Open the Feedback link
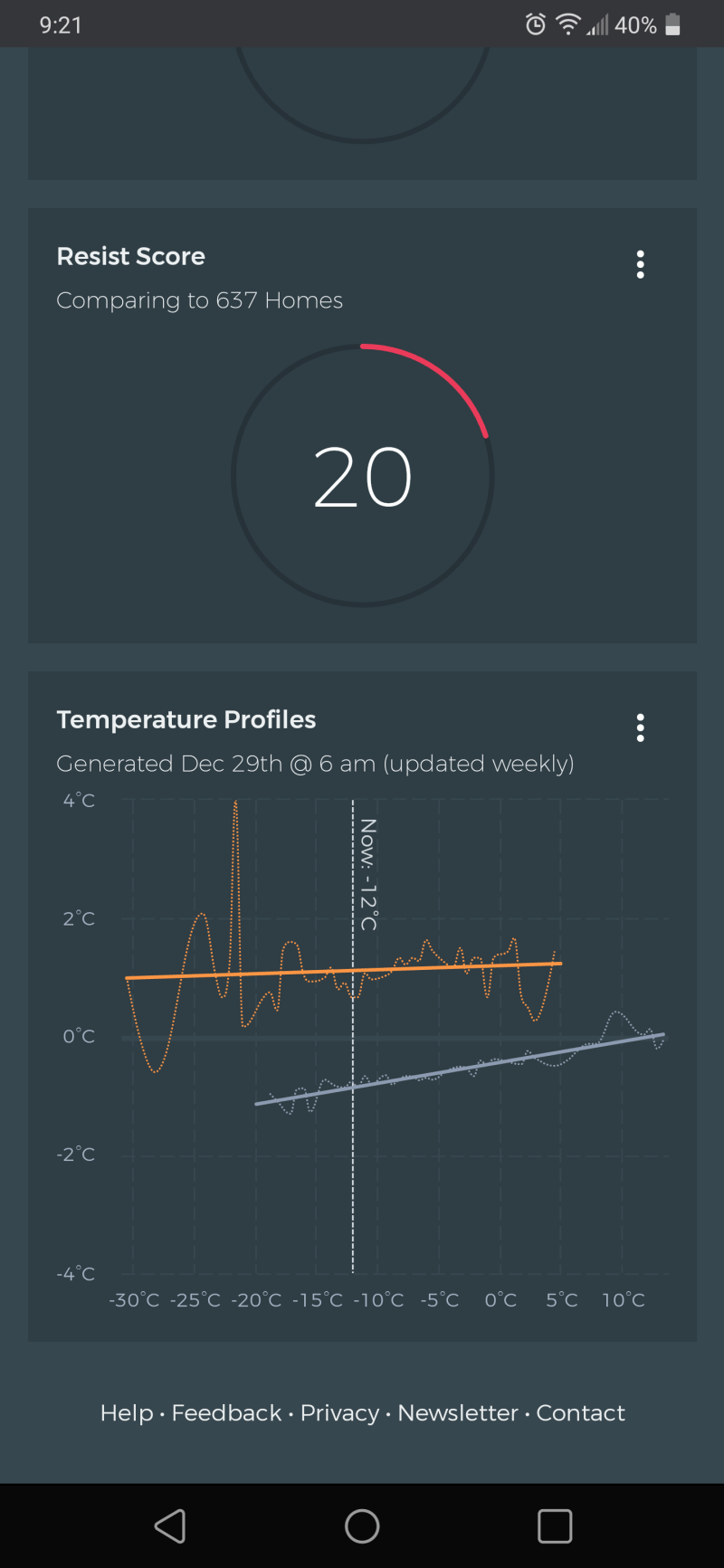The height and width of the screenshot is (1568, 724). tap(226, 1413)
